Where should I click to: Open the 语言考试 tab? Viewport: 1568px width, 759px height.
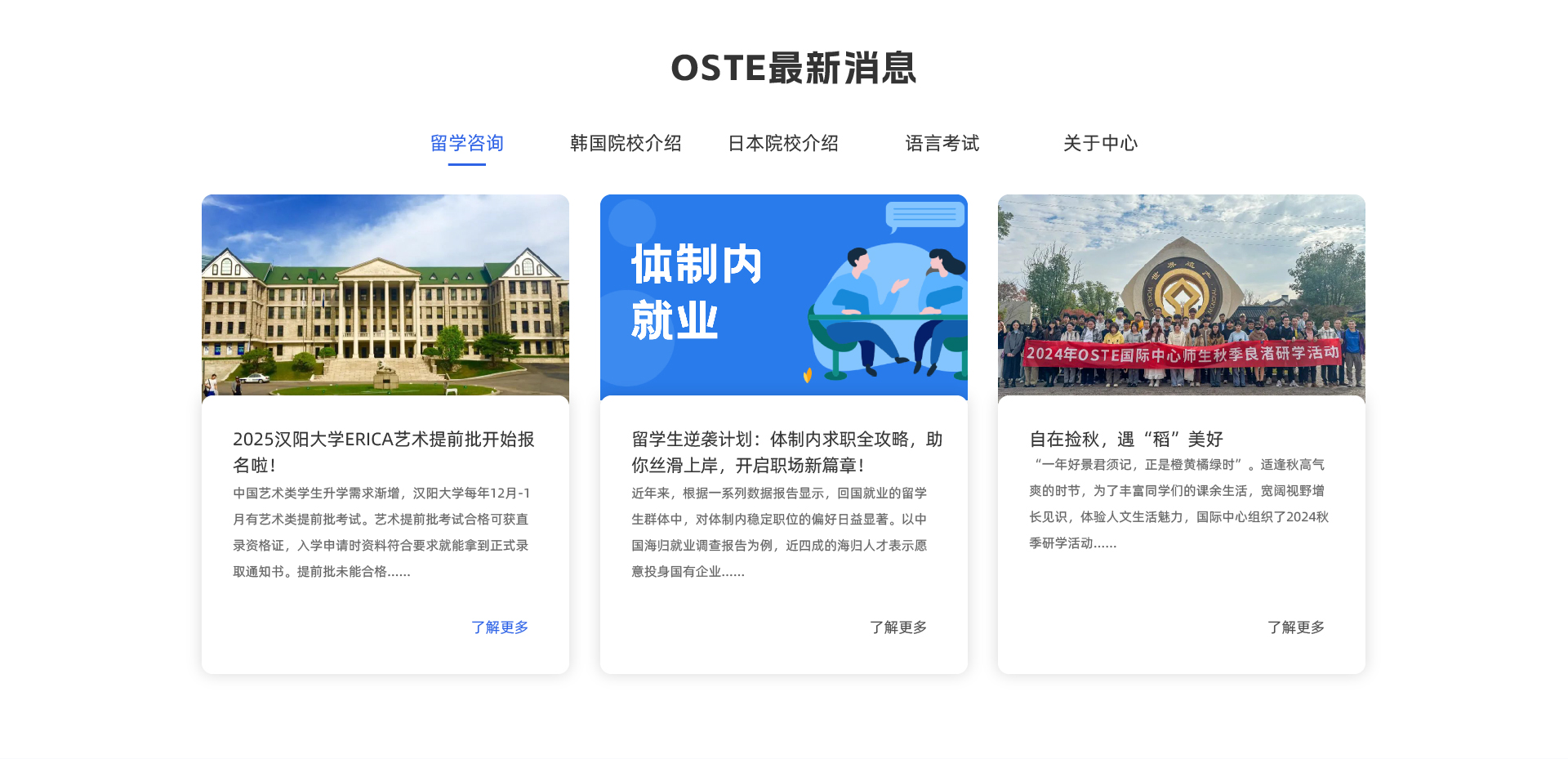pos(942,143)
